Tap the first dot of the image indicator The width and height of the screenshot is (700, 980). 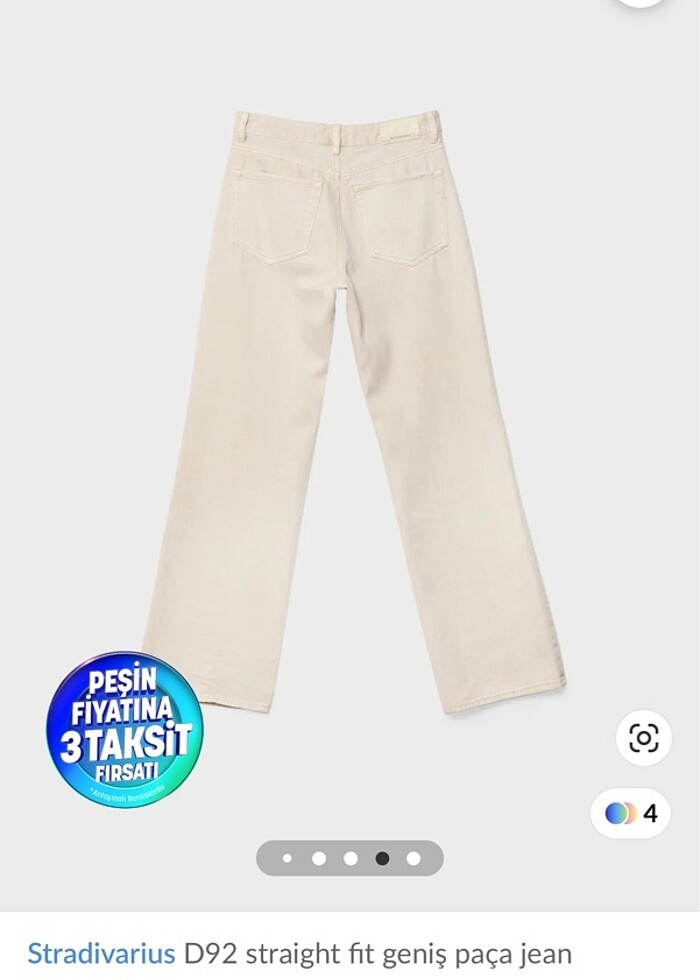[287, 858]
